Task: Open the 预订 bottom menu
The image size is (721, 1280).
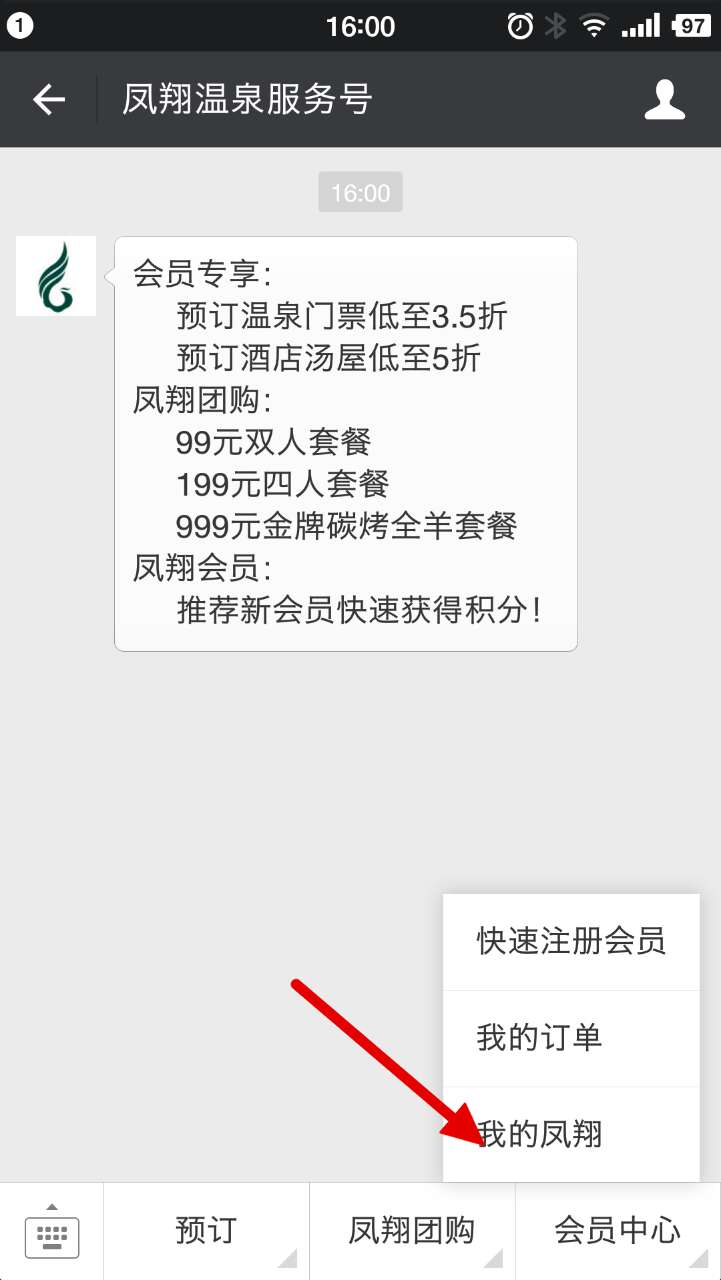Action: click(206, 1232)
